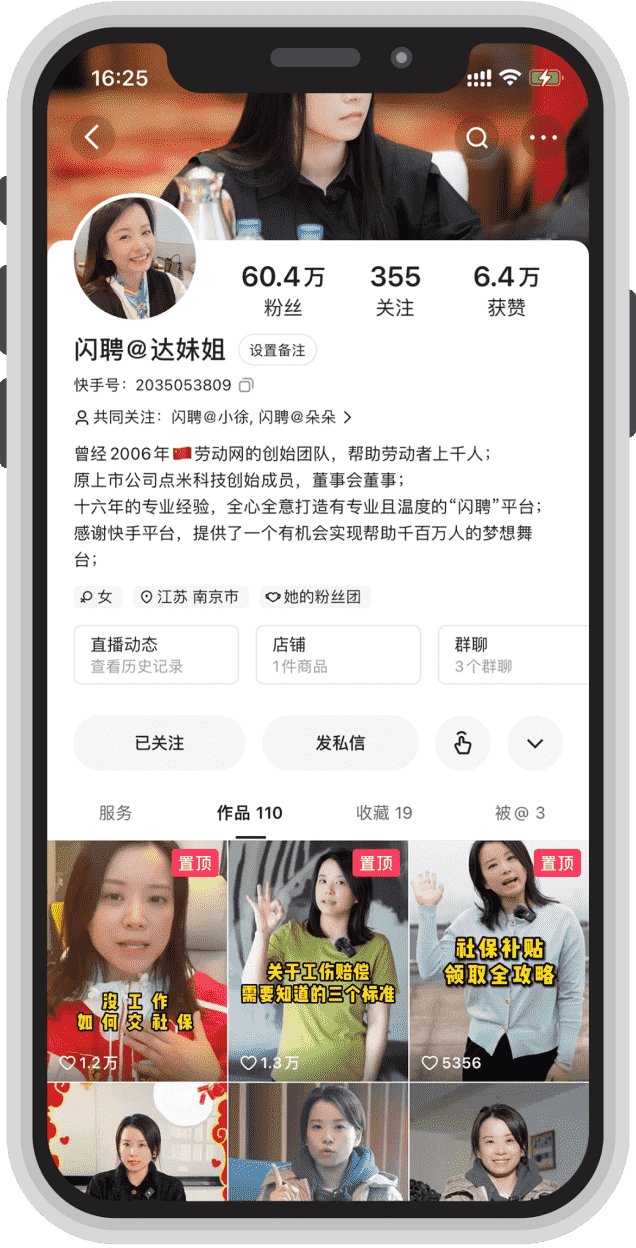Open 直播动态 history card

coord(156,655)
